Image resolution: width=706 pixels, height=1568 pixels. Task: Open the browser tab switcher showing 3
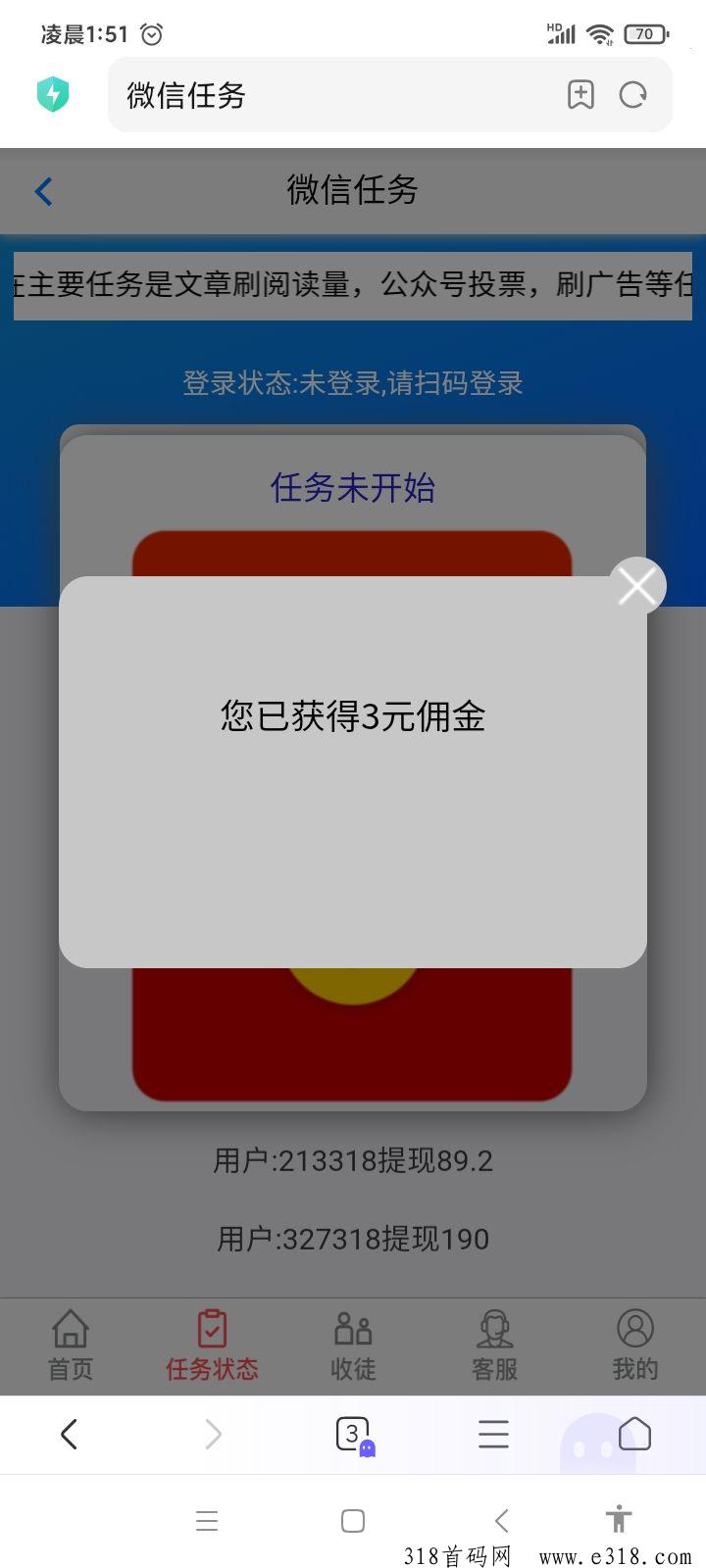tap(354, 1435)
